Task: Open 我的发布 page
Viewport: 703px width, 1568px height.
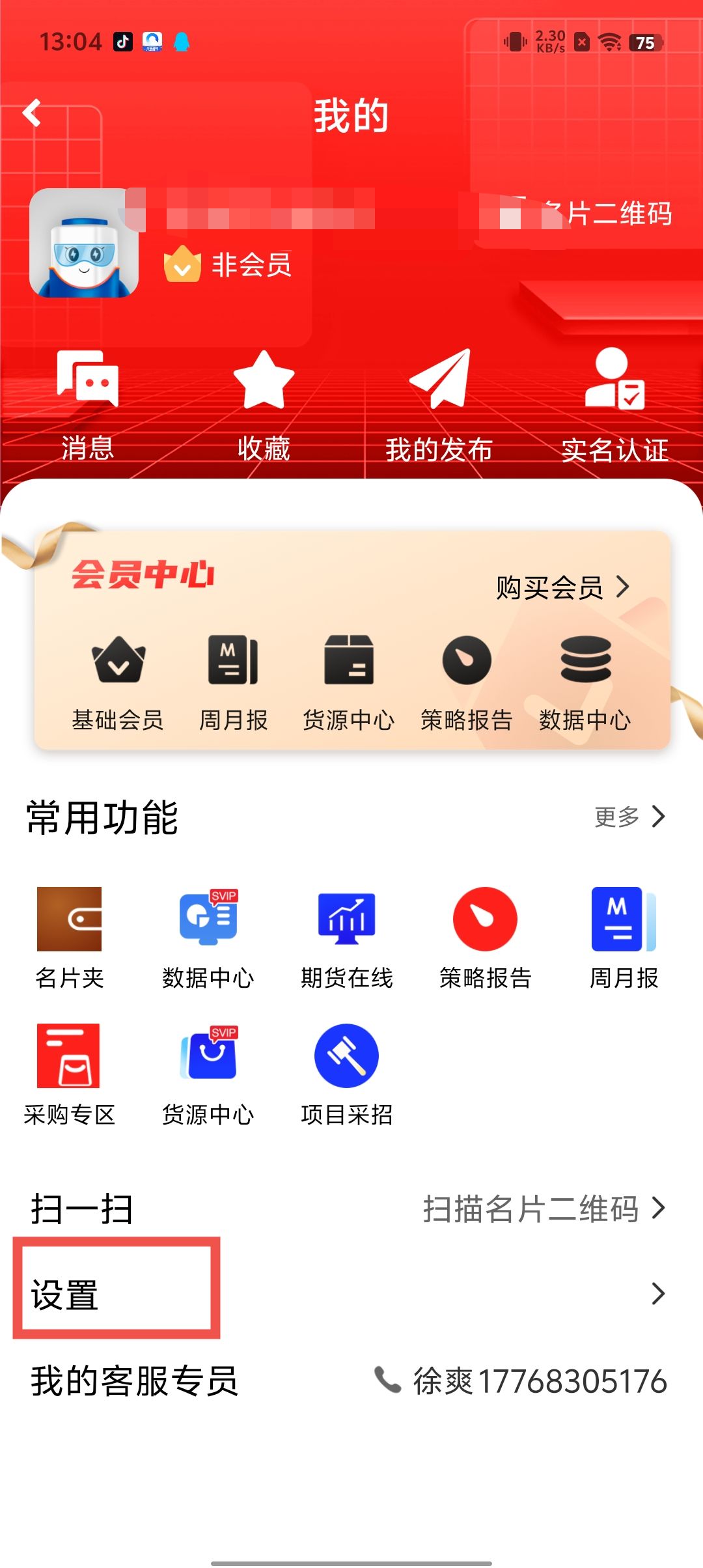Action: pos(439,405)
